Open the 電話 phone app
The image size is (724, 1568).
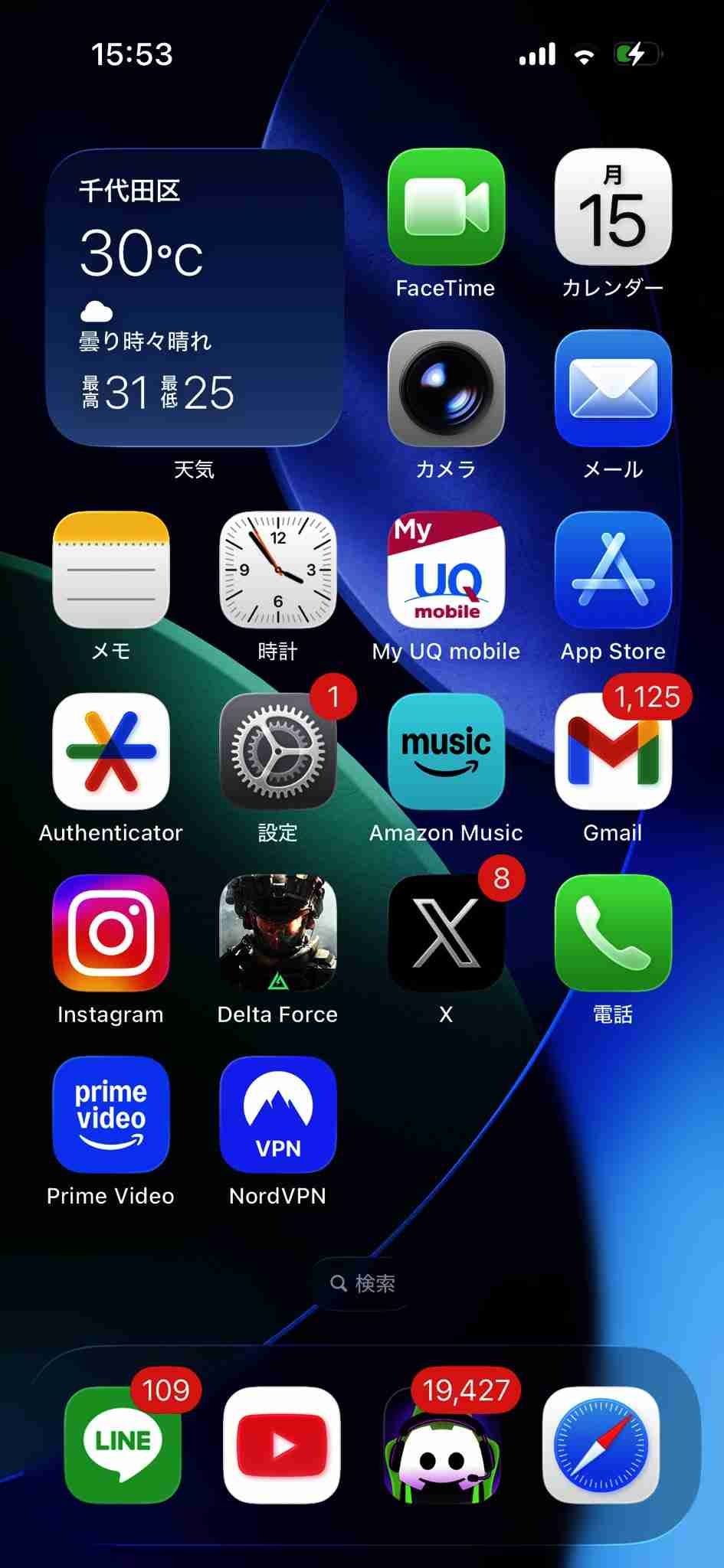click(613, 933)
